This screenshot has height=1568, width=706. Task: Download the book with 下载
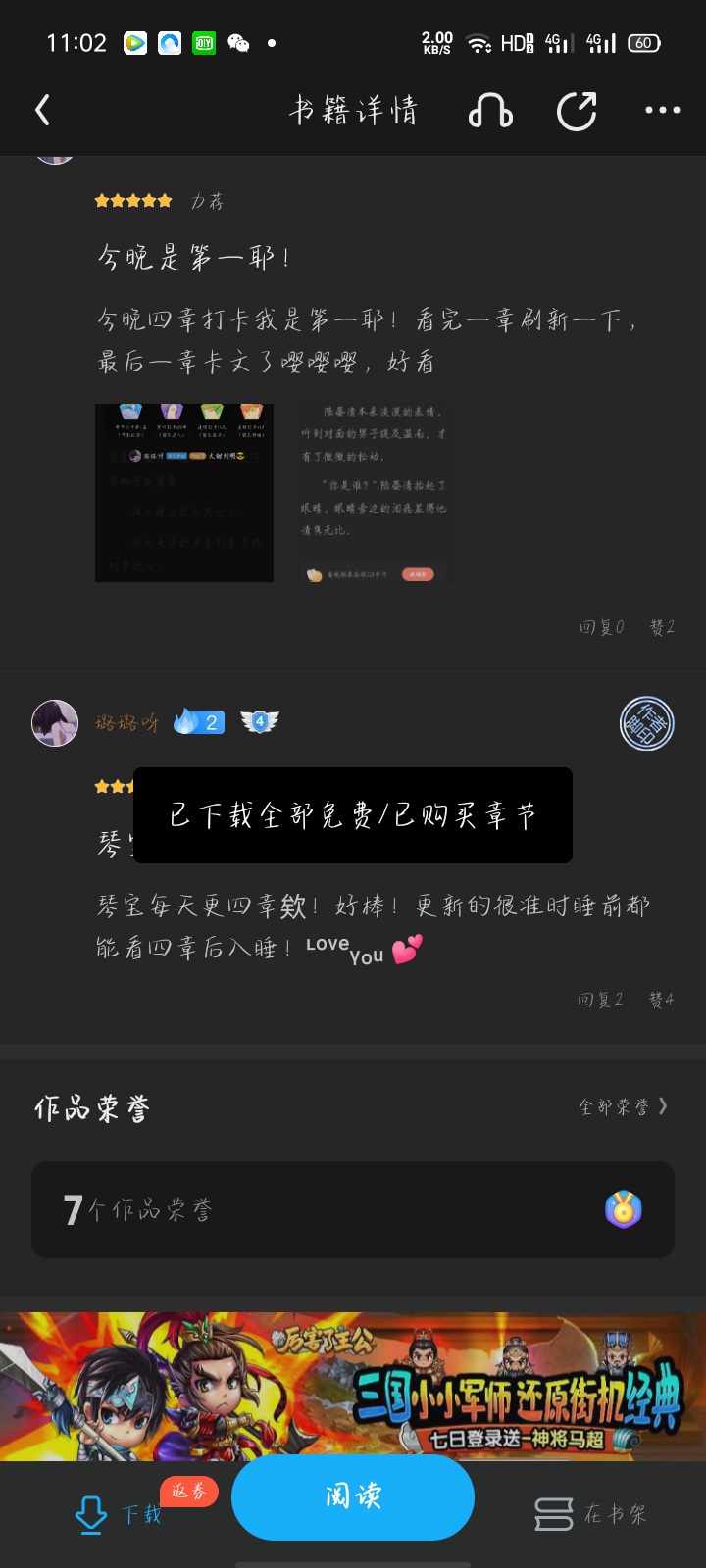tap(120, 1514)
